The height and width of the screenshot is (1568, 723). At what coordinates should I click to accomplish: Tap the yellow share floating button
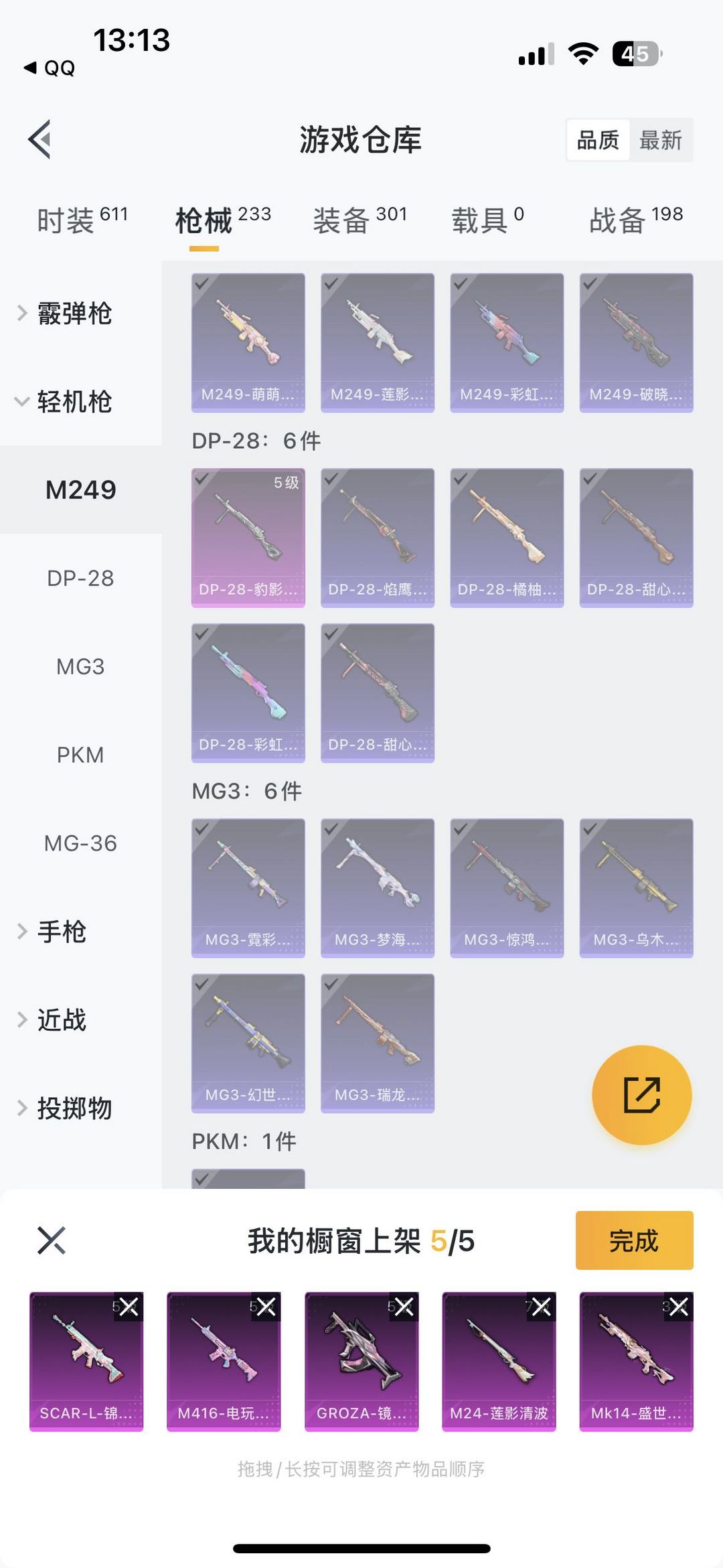pyautogui.click(x=642, y=1095)
